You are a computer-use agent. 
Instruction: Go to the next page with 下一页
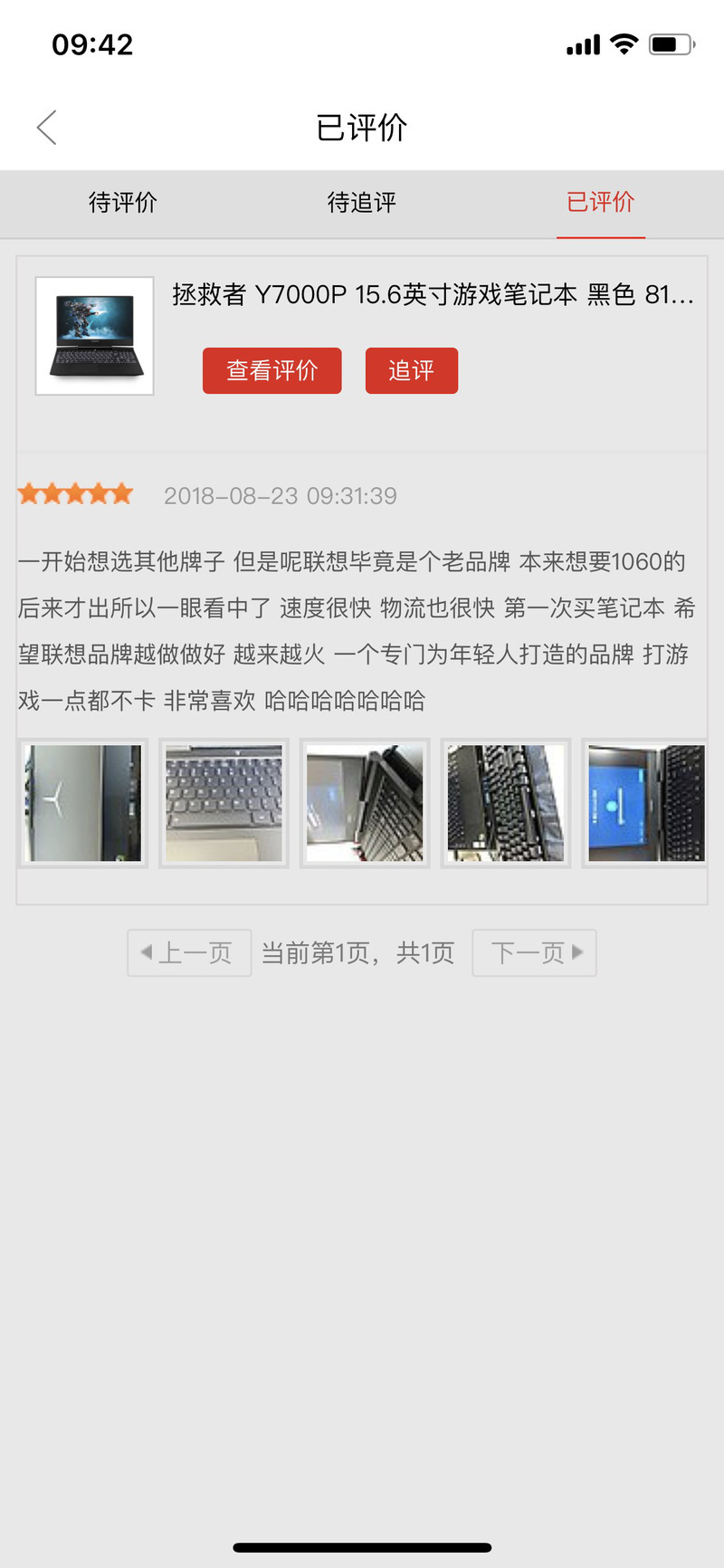(534, 952)
